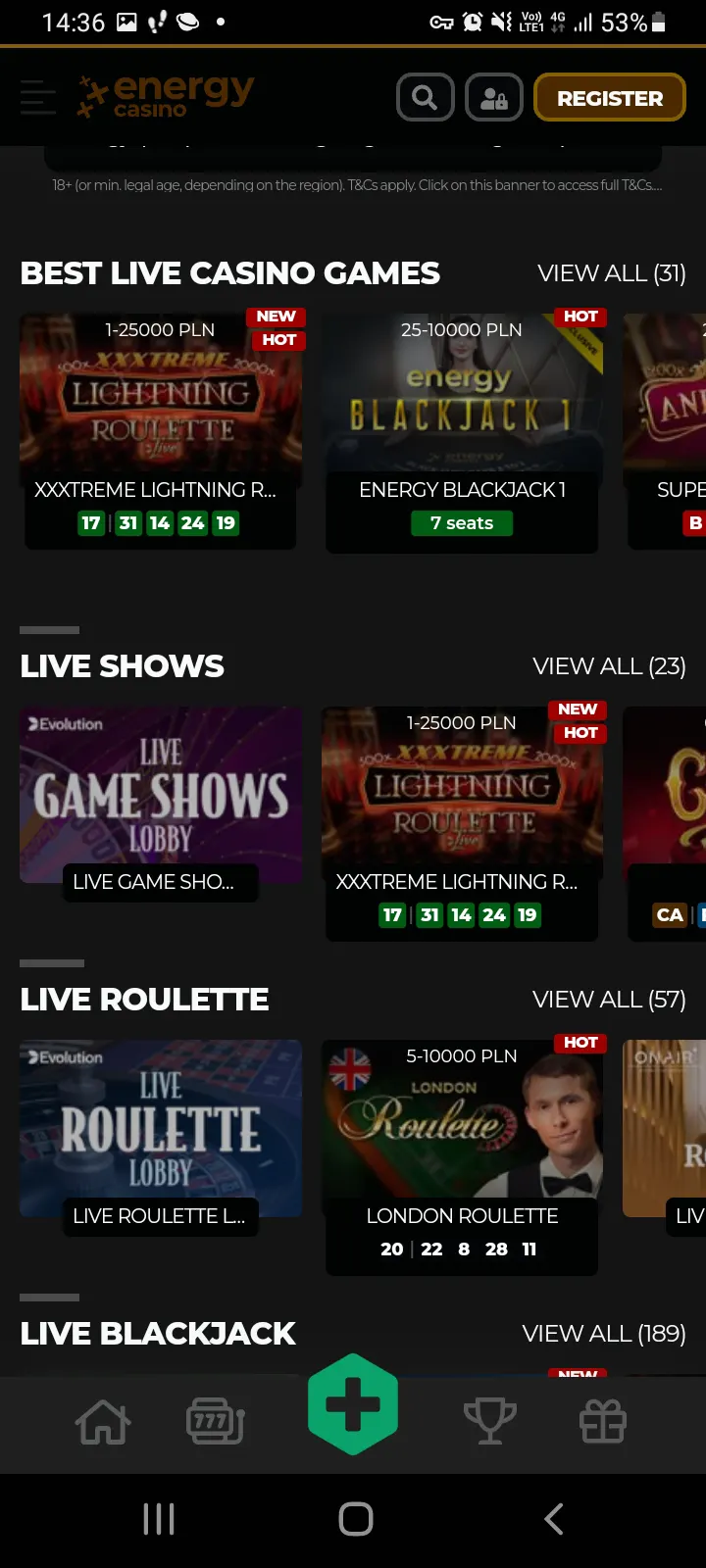
Task: Open the trophy tournaments tab
Action: tap(490, 1422)
